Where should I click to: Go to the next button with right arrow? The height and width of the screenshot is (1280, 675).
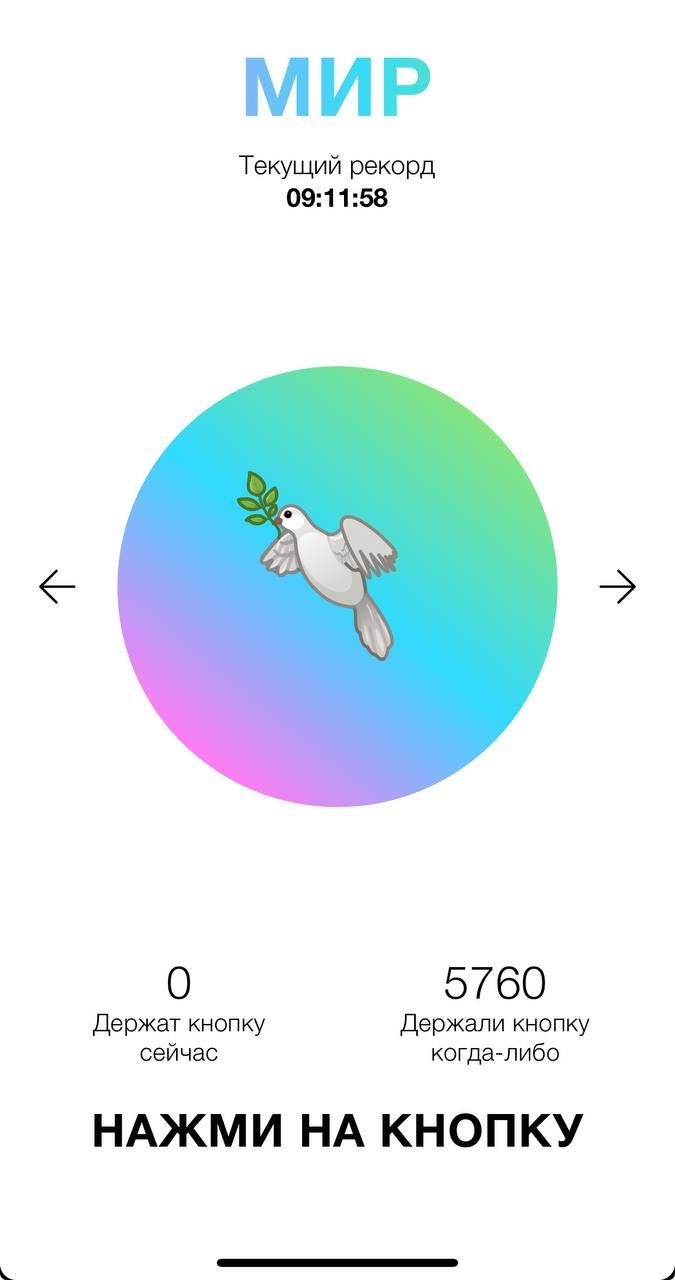pos(617,587)
